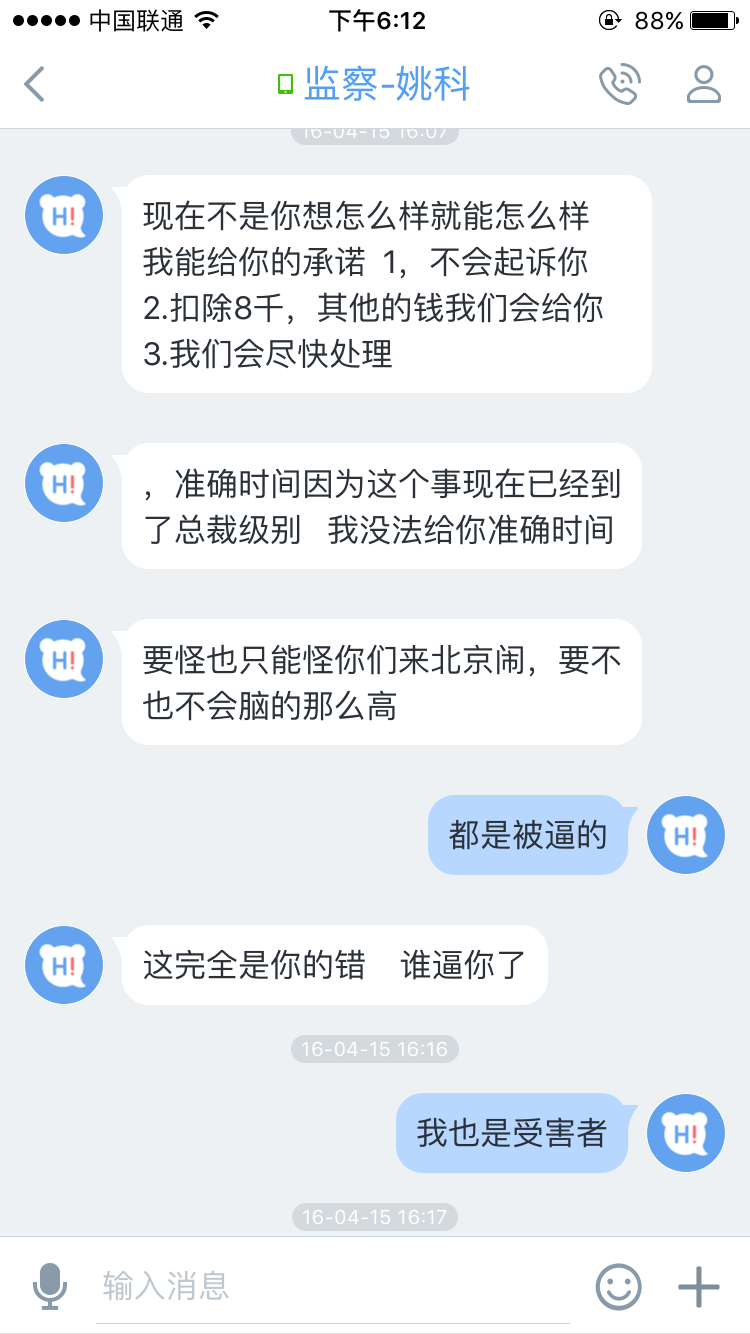
Task: Open the emoji picker
Action: pyautogui.click(x=618, y=1286)
